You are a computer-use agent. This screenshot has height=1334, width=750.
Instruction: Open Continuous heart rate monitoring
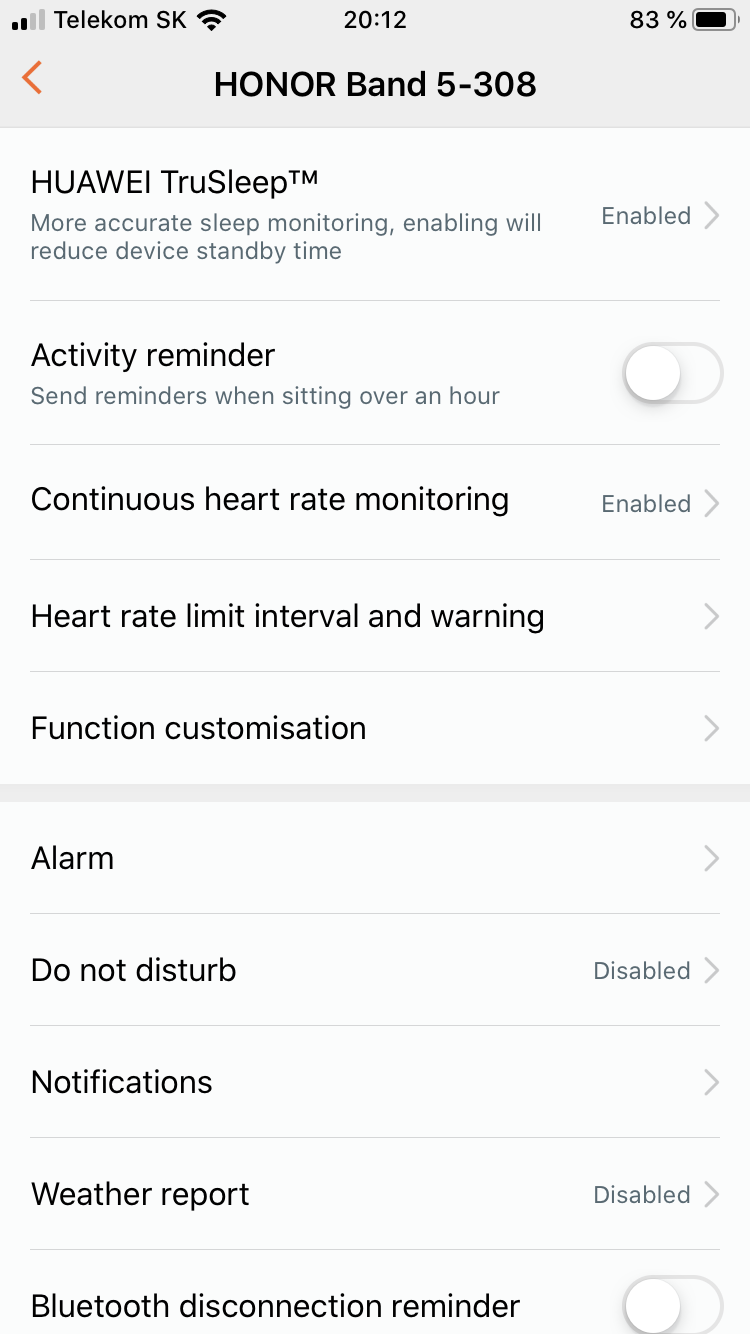point(375,502)
